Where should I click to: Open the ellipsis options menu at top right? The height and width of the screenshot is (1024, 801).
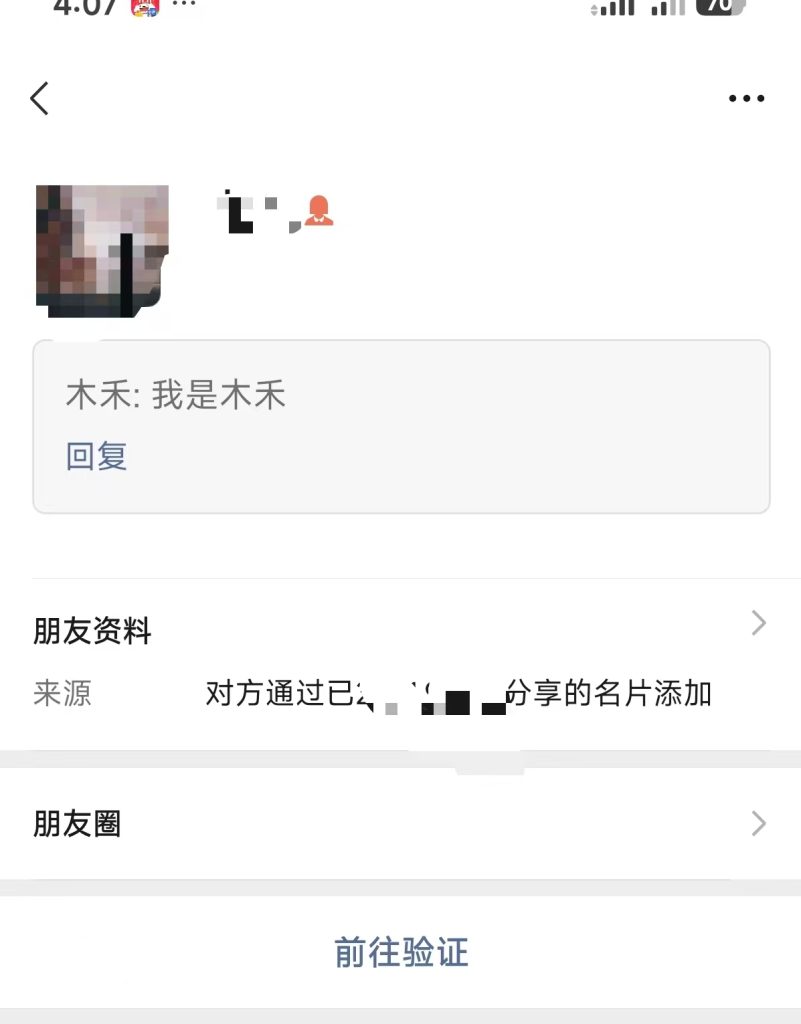(x=746, y=98)
